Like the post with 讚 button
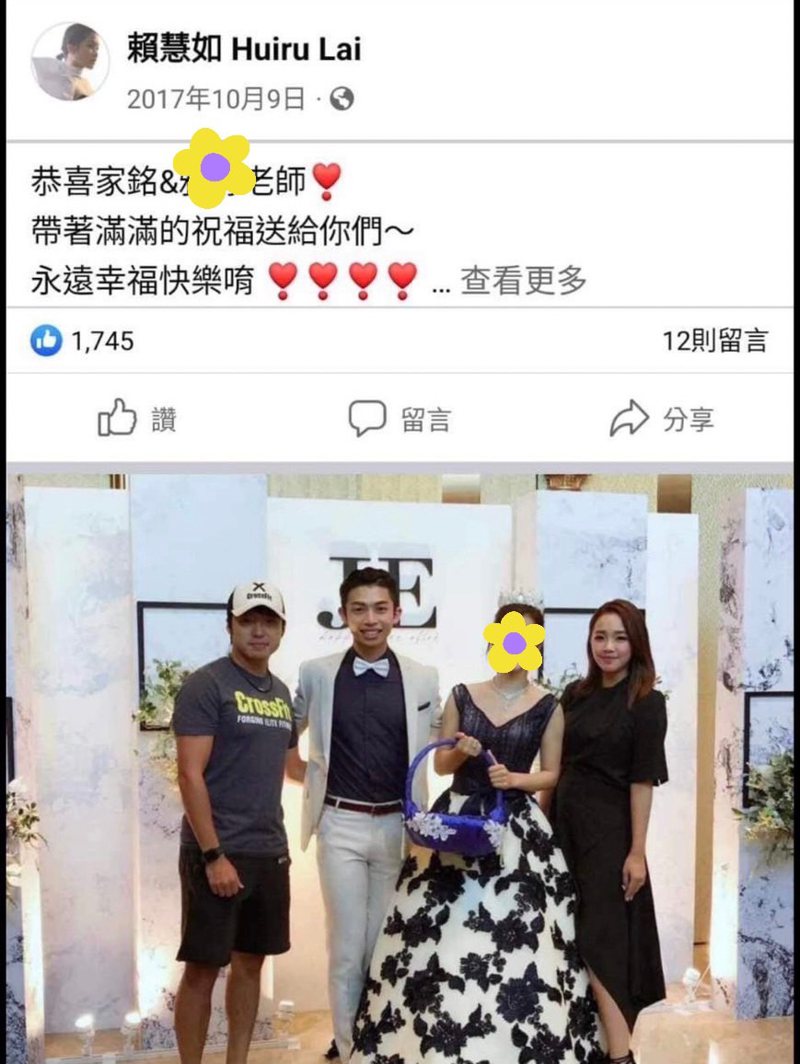 coord(137,419)
